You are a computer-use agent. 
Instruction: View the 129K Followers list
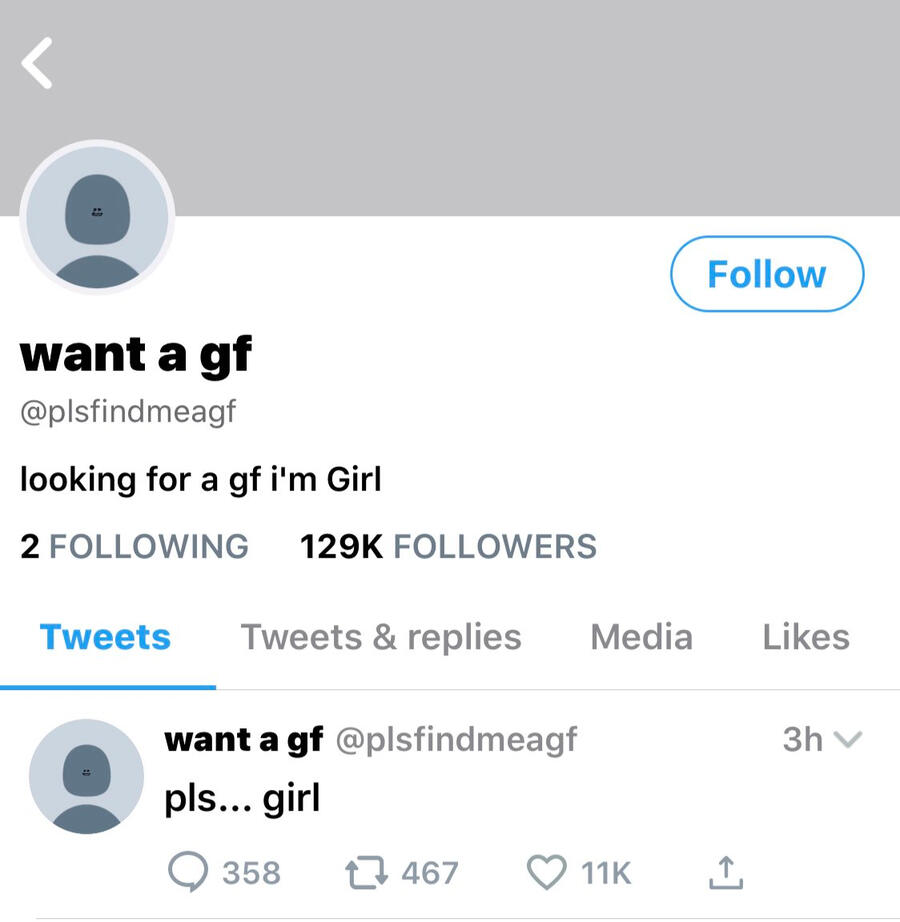pyautogui.click(x=448, y=546)
